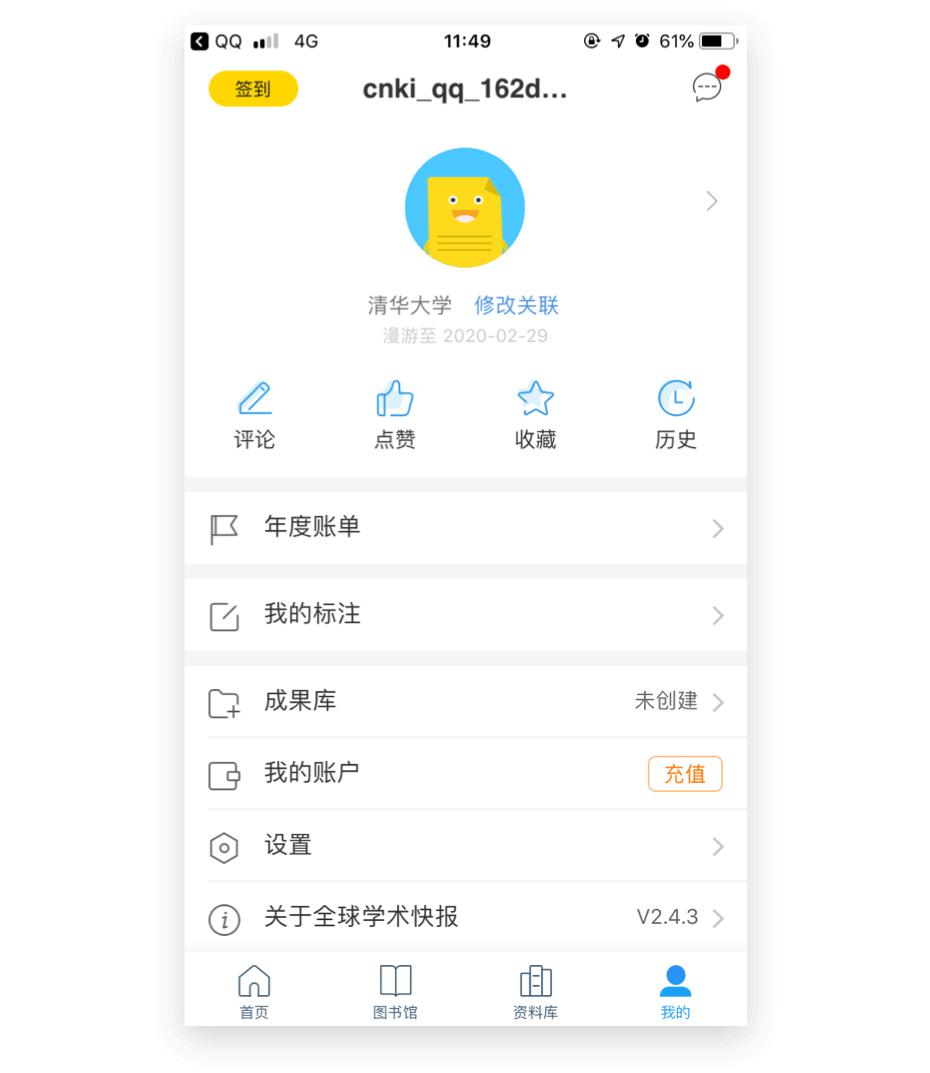Open 设置 settings
The height and width of the screenshot is (1073, 930).
click(x=465, y=846)
